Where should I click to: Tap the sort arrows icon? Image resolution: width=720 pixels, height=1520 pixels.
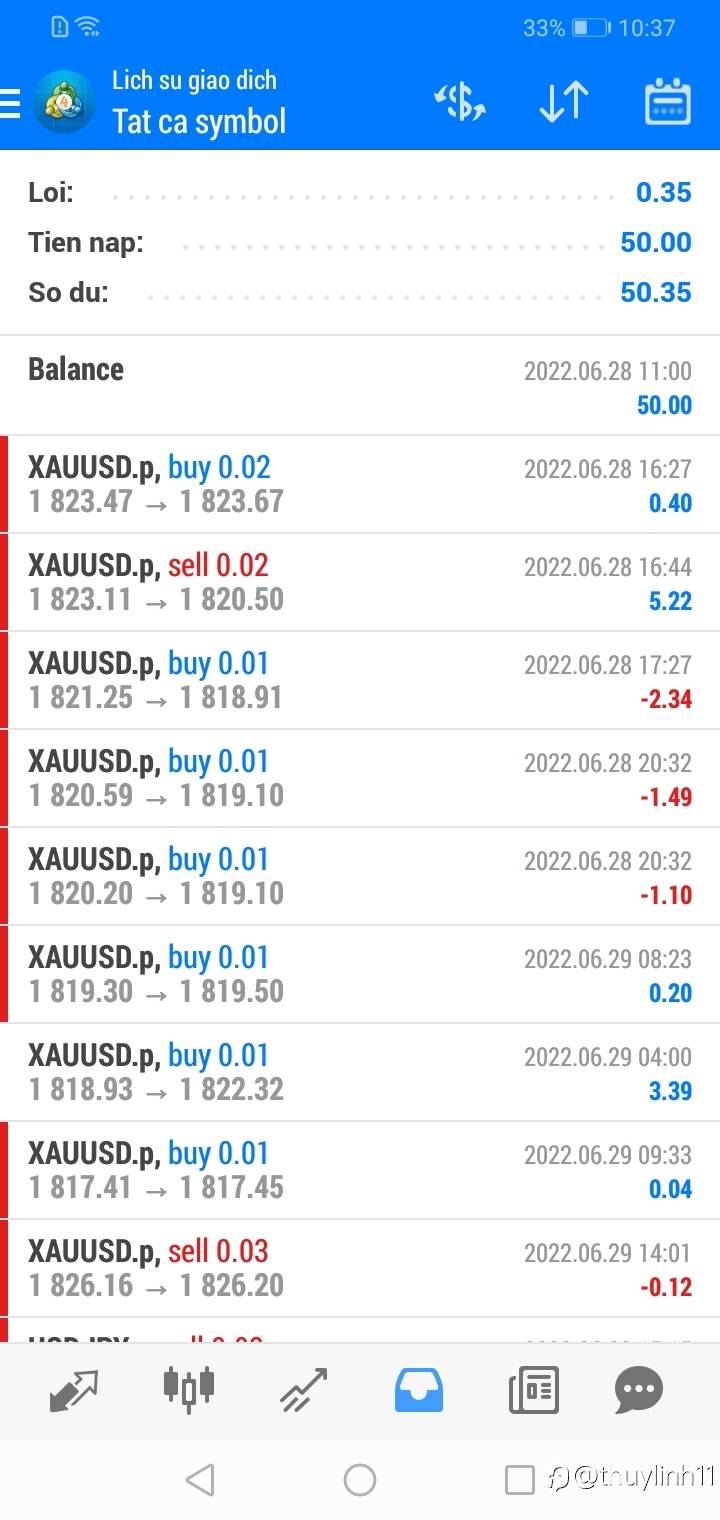click(563, 102)
